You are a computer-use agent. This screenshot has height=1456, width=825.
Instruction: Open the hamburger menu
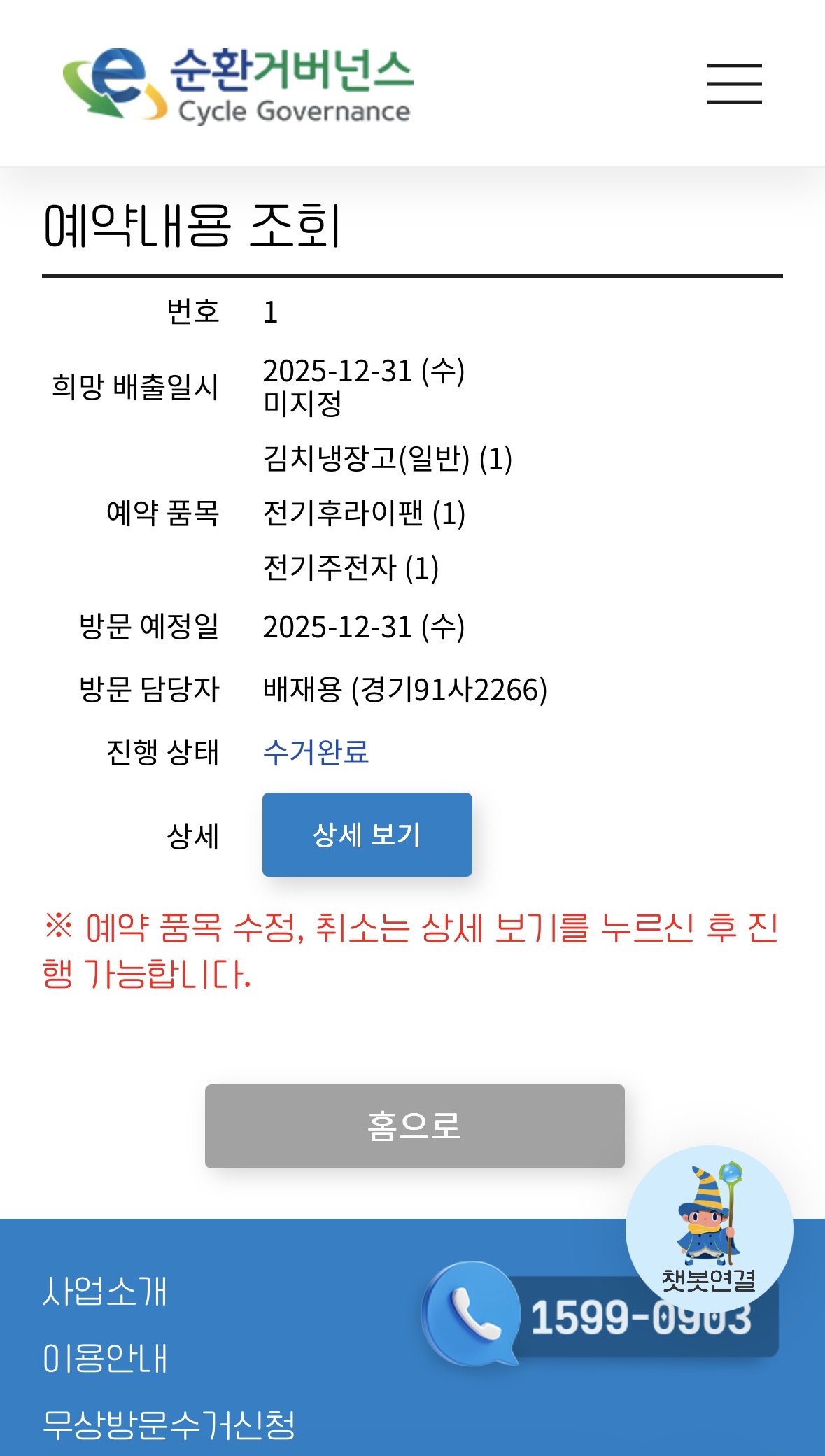[x=734, y=84]
